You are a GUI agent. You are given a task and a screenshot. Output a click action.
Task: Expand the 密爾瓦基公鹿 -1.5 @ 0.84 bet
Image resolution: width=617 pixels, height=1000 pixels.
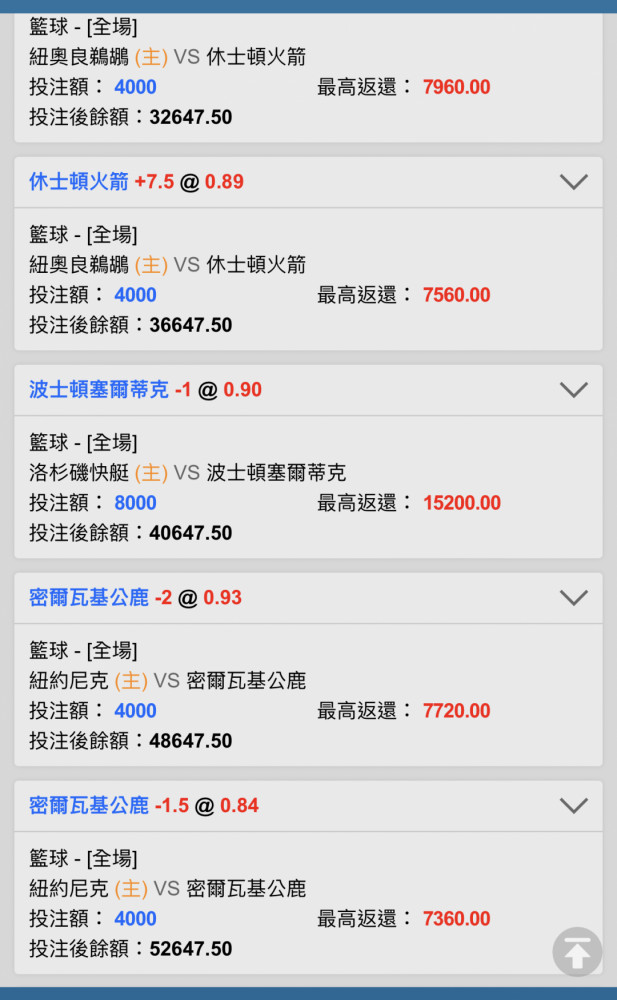tap(573, 806)
